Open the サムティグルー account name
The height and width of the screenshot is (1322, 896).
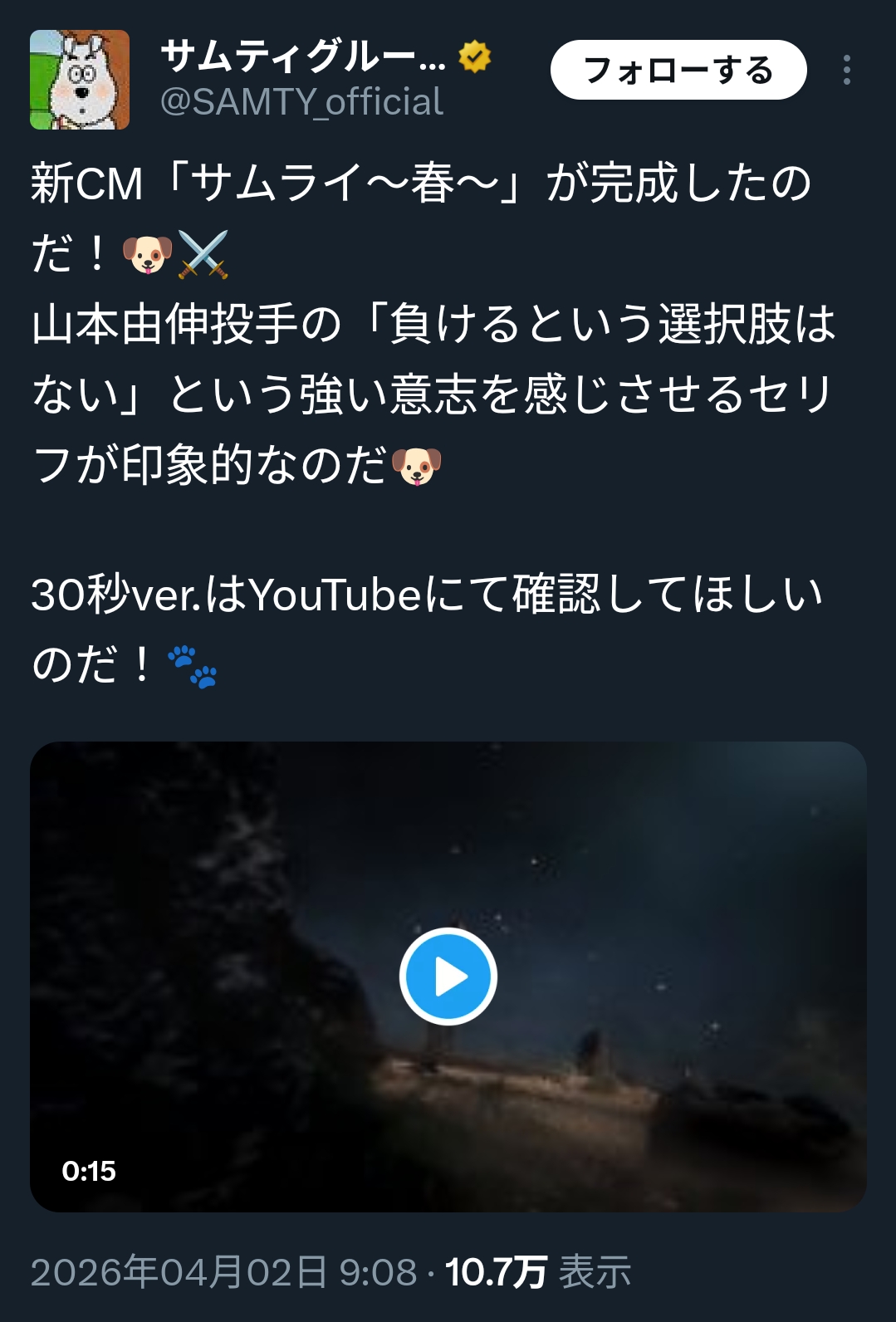pyautogui.click(x=304, y=56)
